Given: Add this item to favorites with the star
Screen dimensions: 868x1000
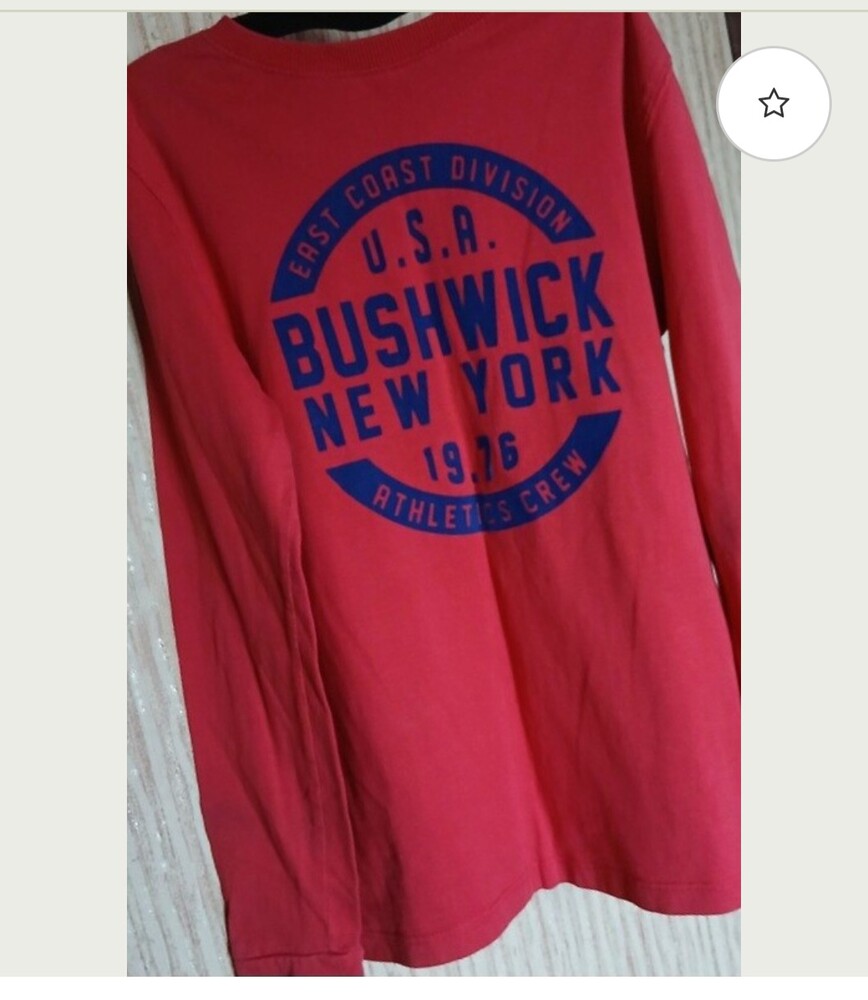Looking at the screenshot, I should pos(773,103).
